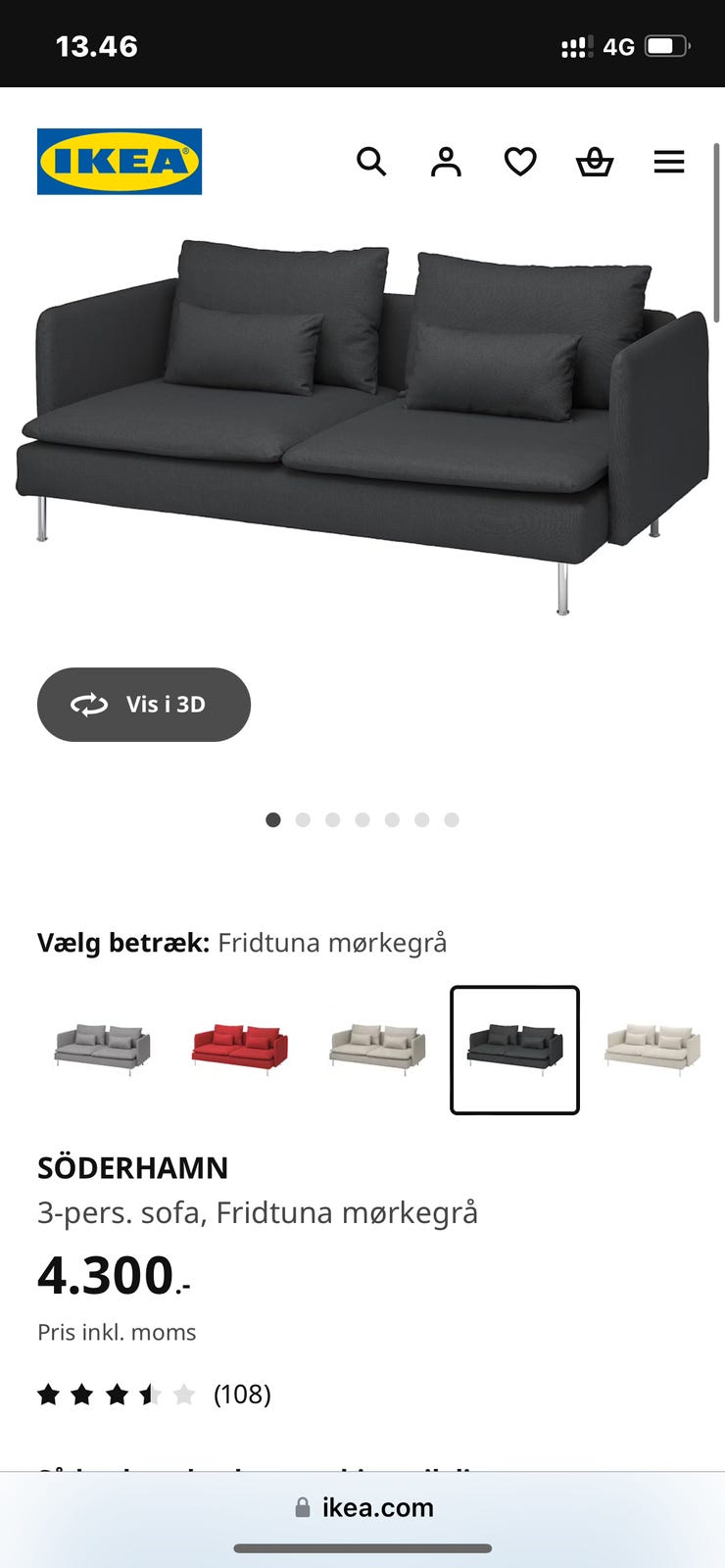Click the fourth star in the rating

(x=150, y=1394)
